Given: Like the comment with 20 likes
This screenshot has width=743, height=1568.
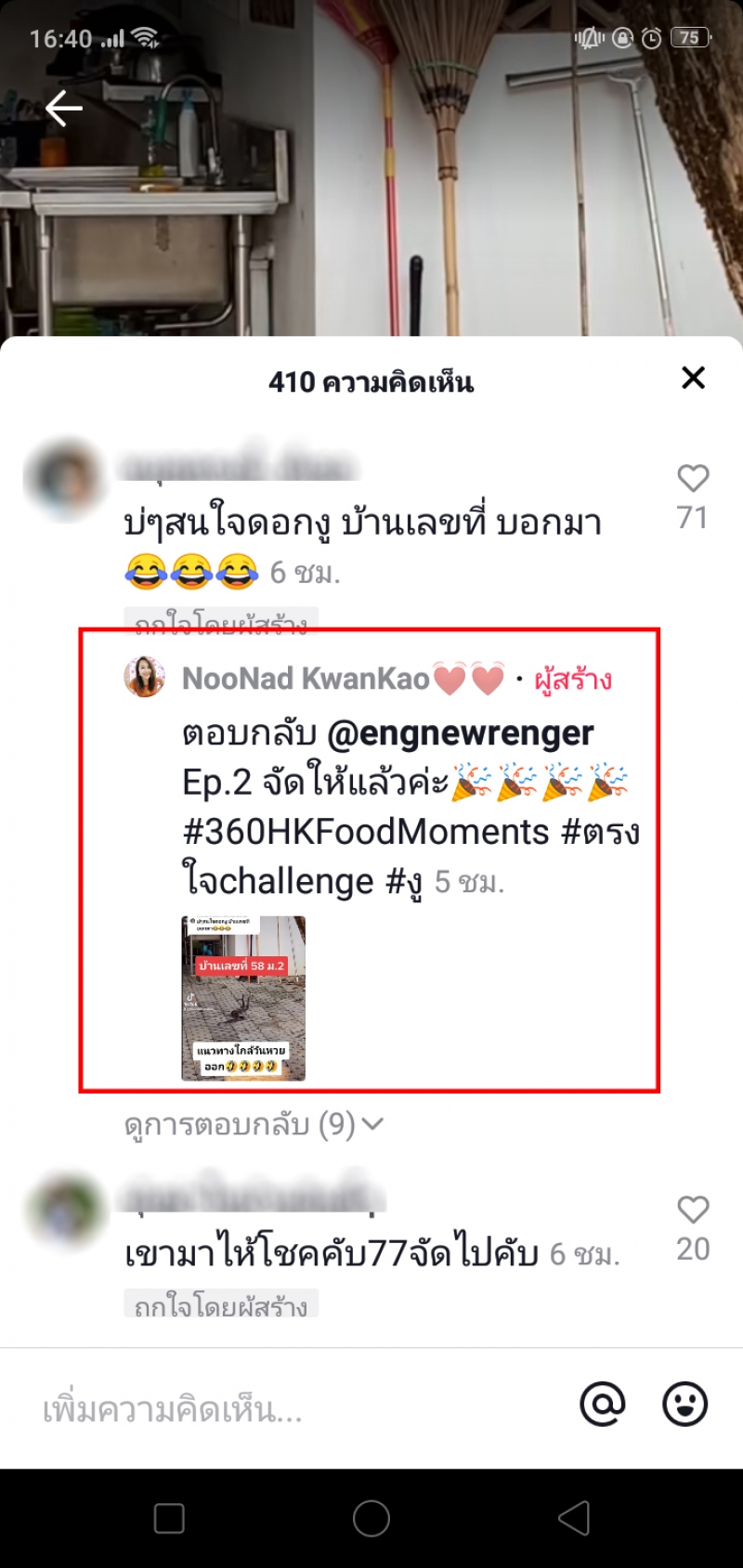Looking at the screenshot, I should click(x=693, y=1210).
